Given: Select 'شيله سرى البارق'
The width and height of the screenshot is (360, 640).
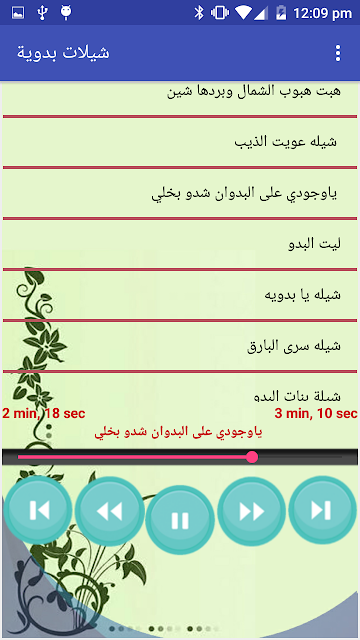Looking at the screenshot, I should pos(180,346).
